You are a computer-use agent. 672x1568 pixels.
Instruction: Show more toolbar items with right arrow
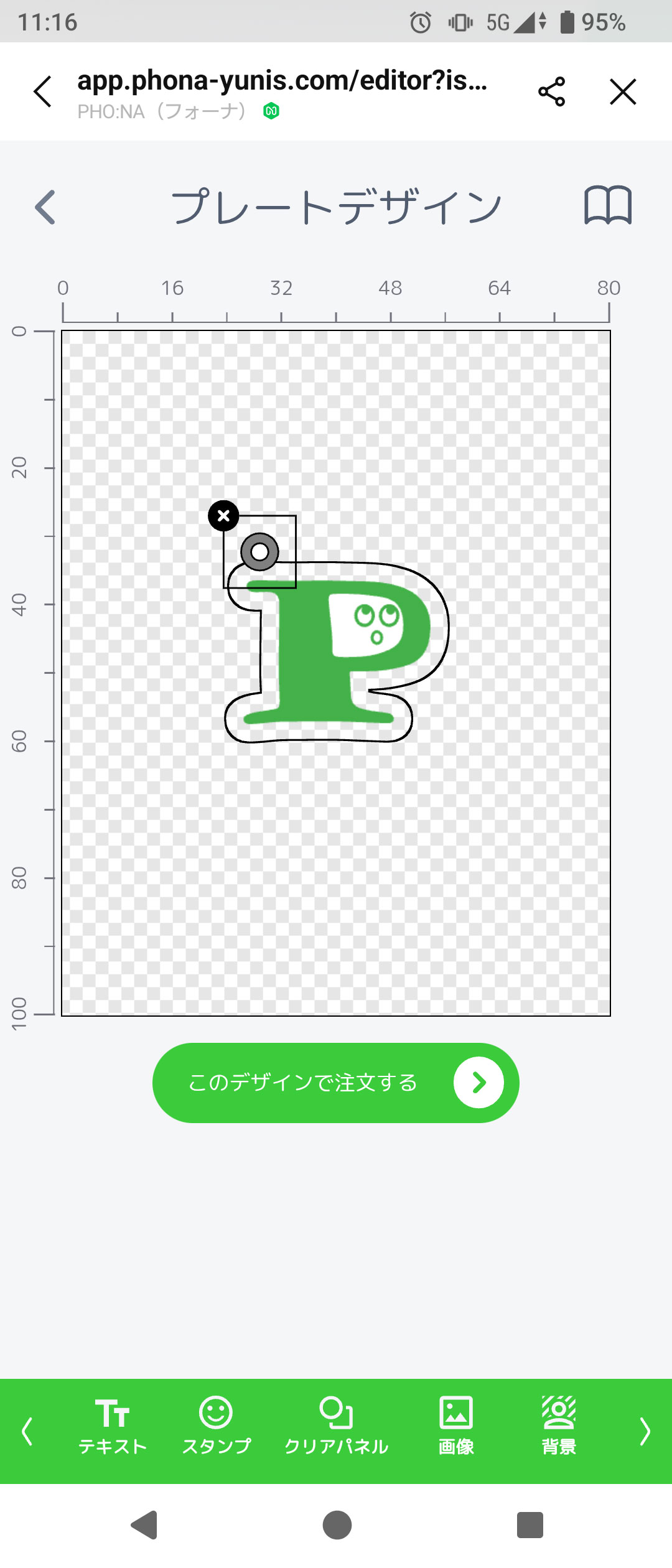645,1431
